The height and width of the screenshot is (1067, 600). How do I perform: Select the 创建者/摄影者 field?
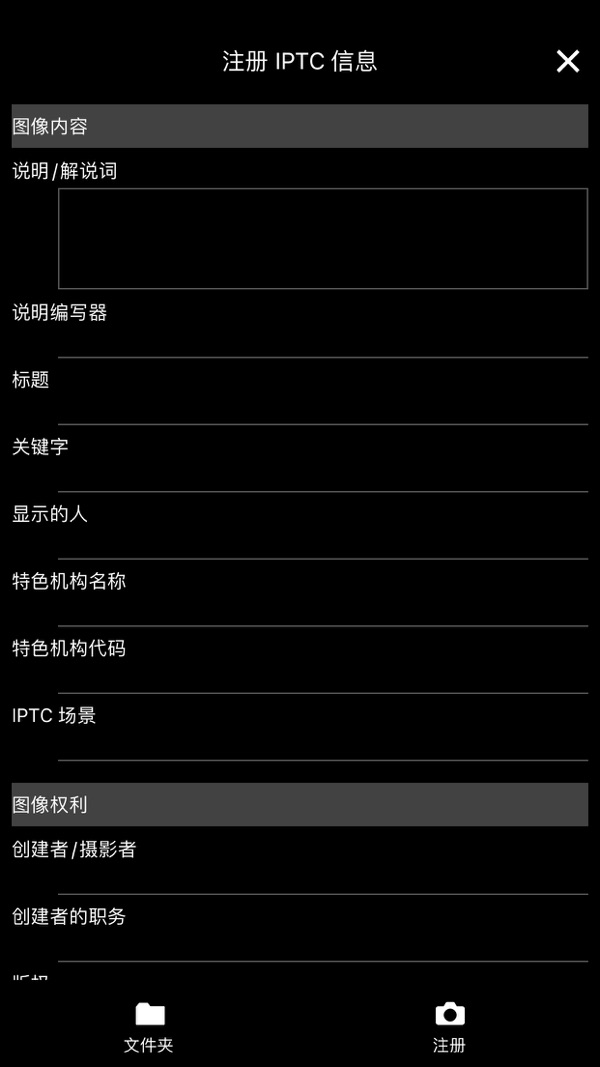(322, 879)
